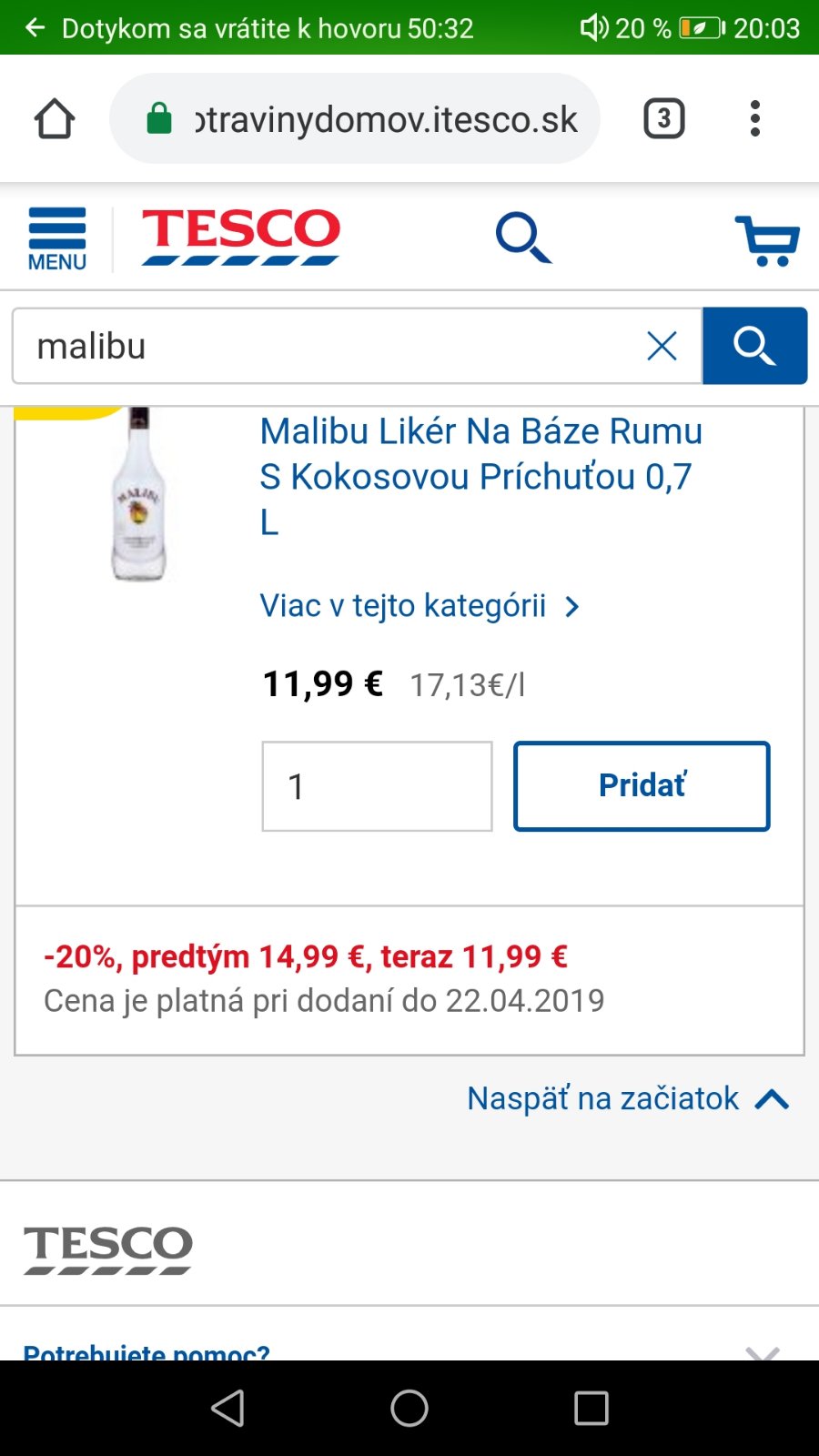
Task: Open the Tesco MENU drawer
Action: [x=56, y=238]
